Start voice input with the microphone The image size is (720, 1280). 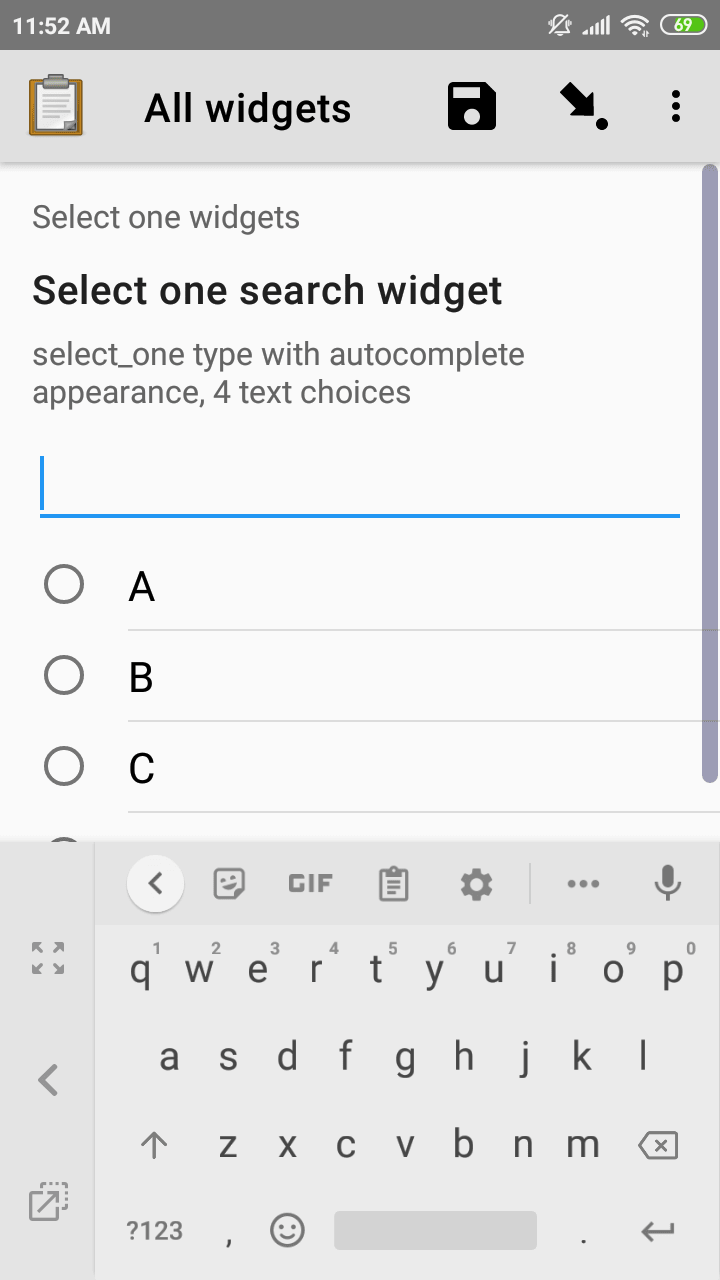667,883
